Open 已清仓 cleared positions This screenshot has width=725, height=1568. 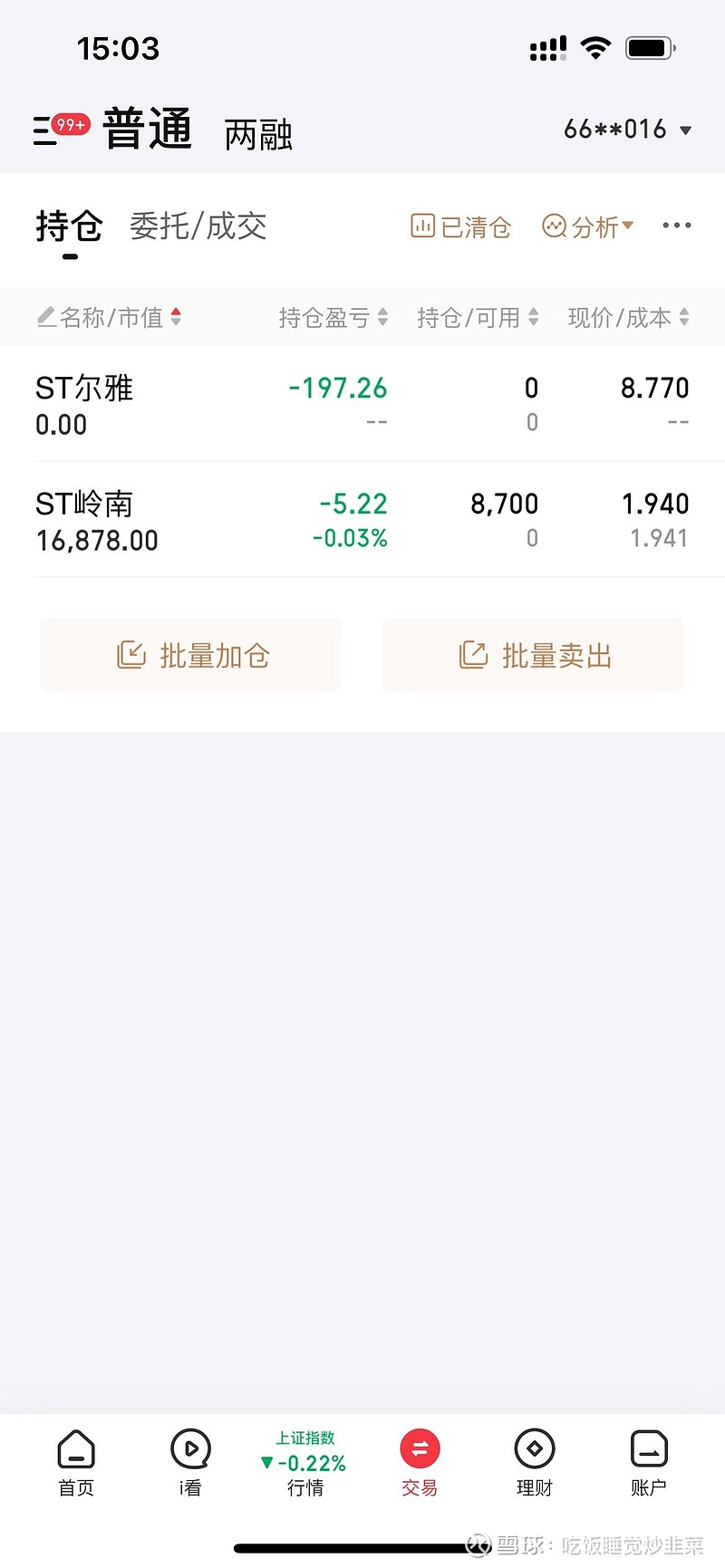(461, 226)
